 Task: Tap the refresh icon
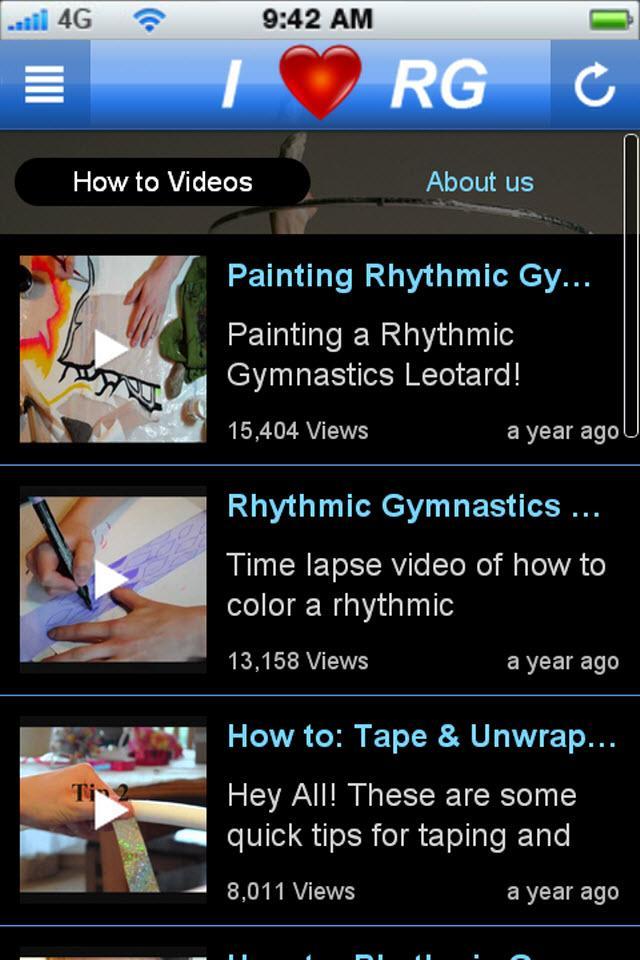tap(594, 85)
